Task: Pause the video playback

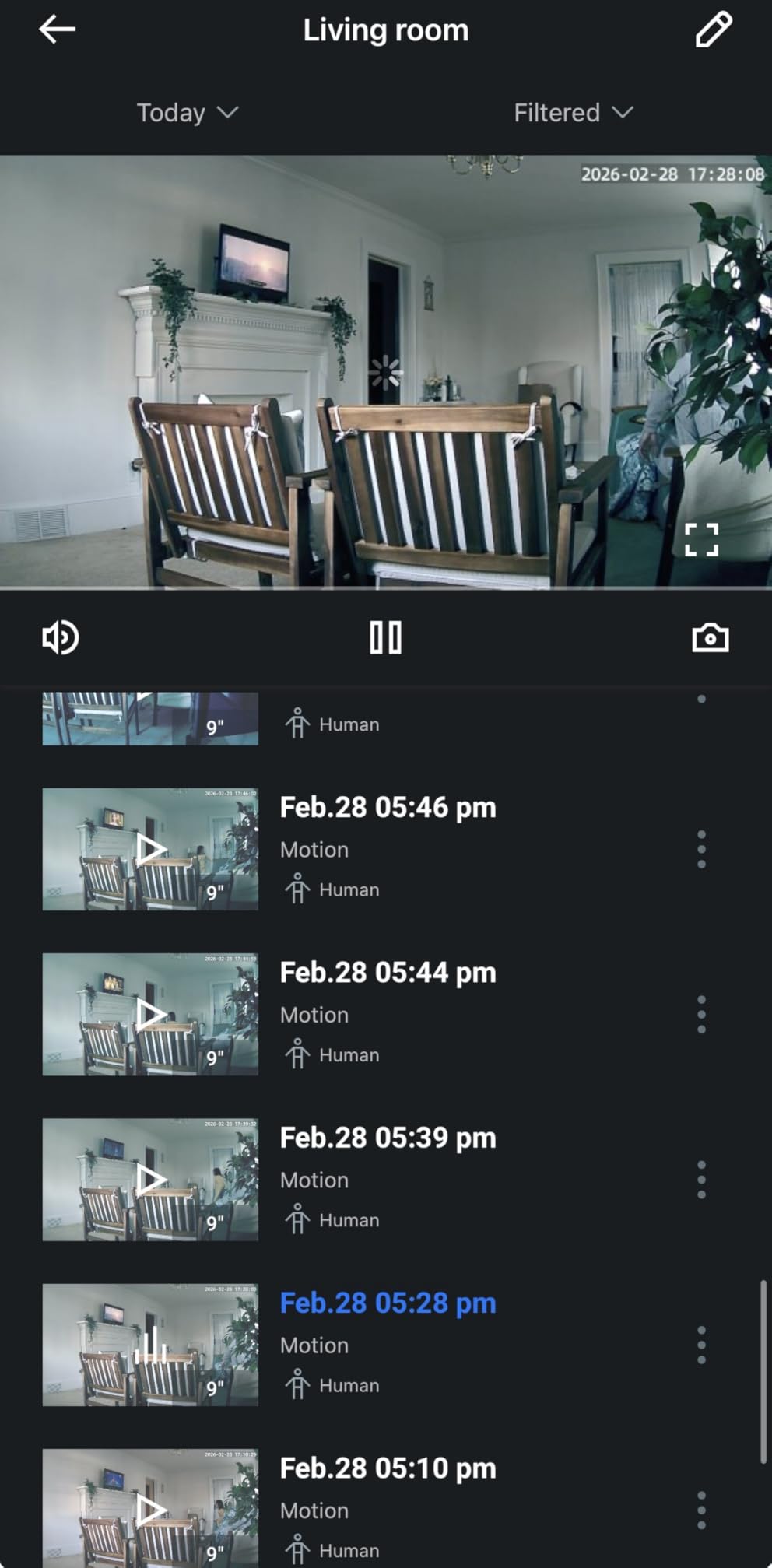Action: (385, 637)
